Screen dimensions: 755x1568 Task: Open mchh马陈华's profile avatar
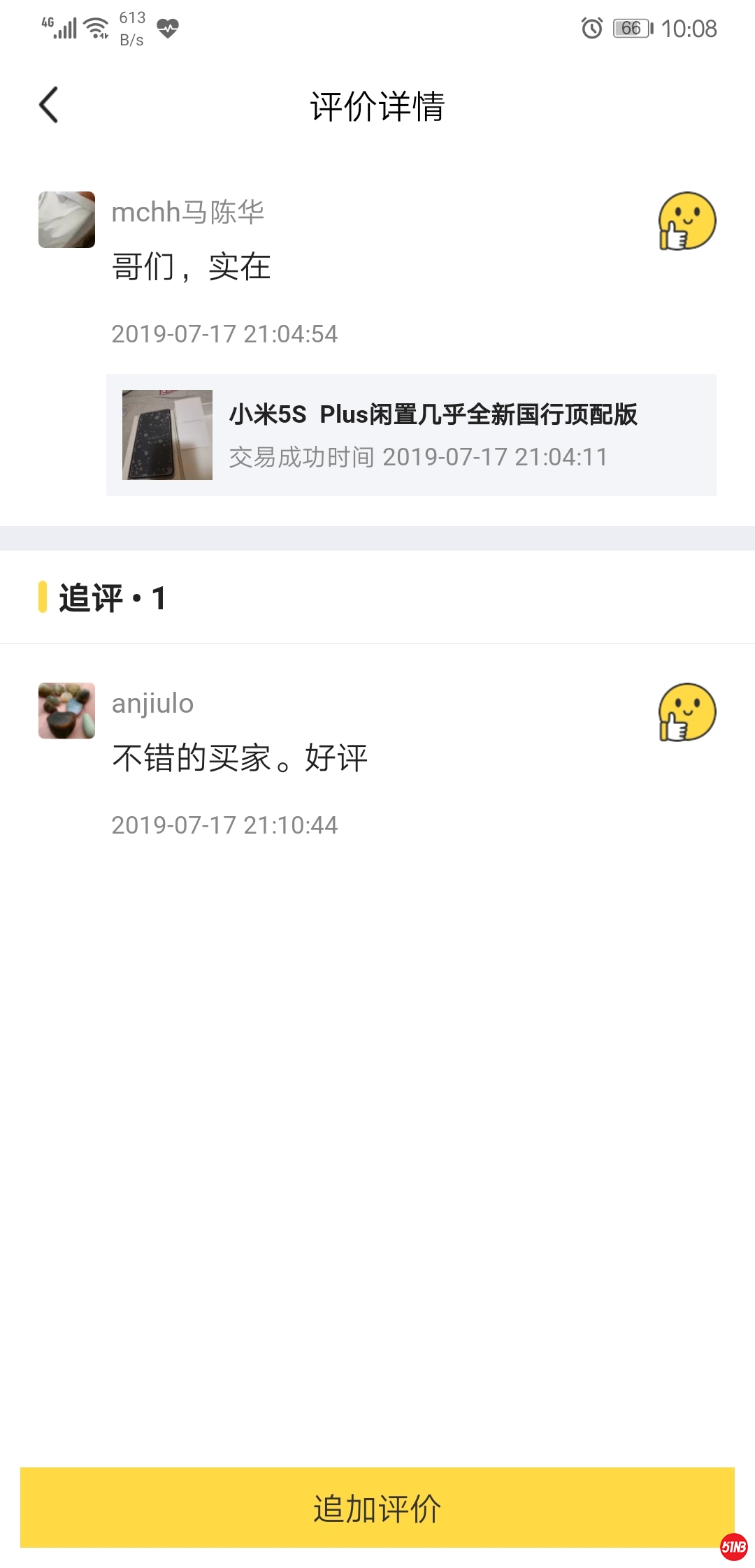coord(66,221)
